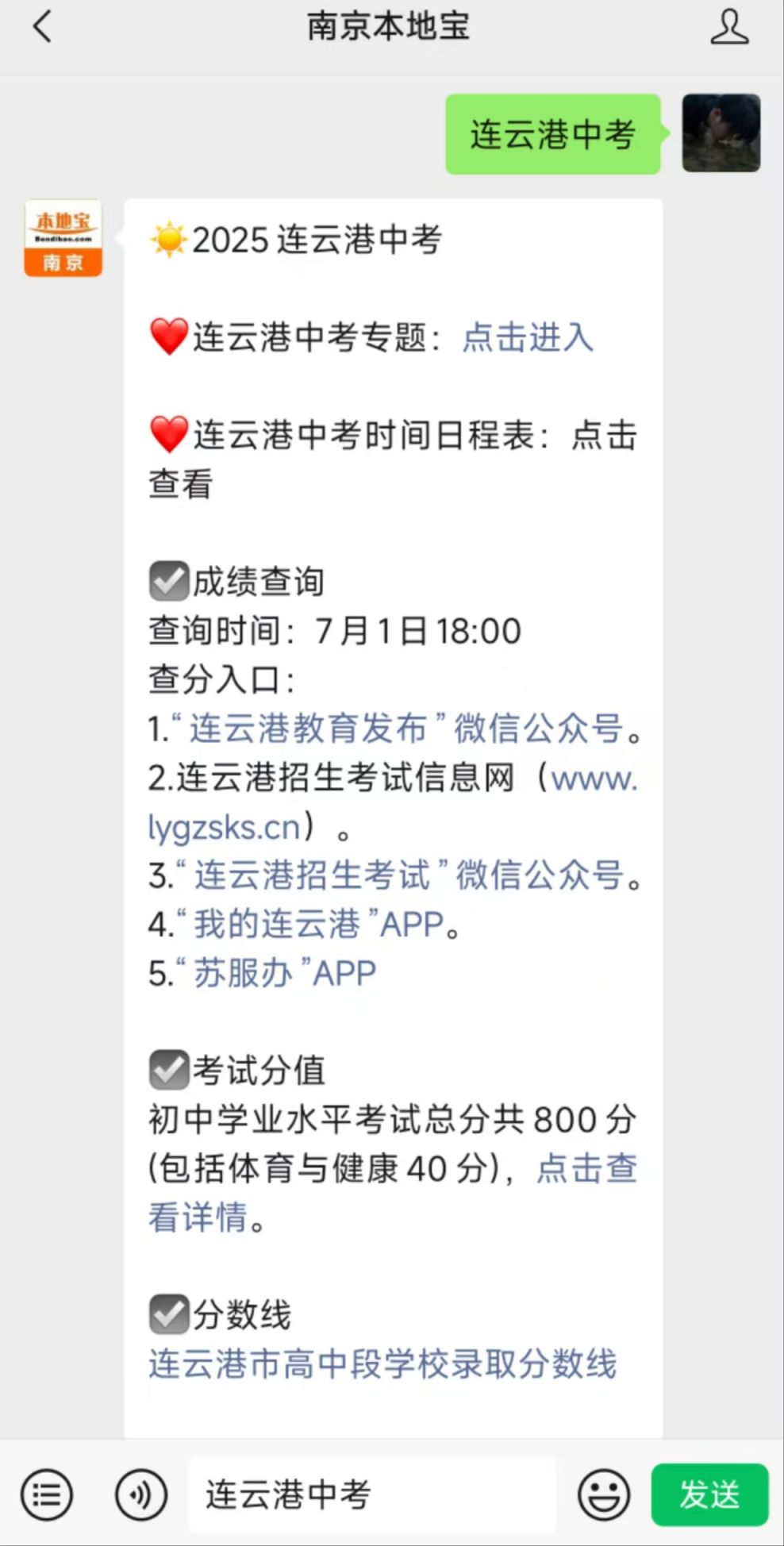Focus the message input field
The image size is (784, 1546).
371,1494
